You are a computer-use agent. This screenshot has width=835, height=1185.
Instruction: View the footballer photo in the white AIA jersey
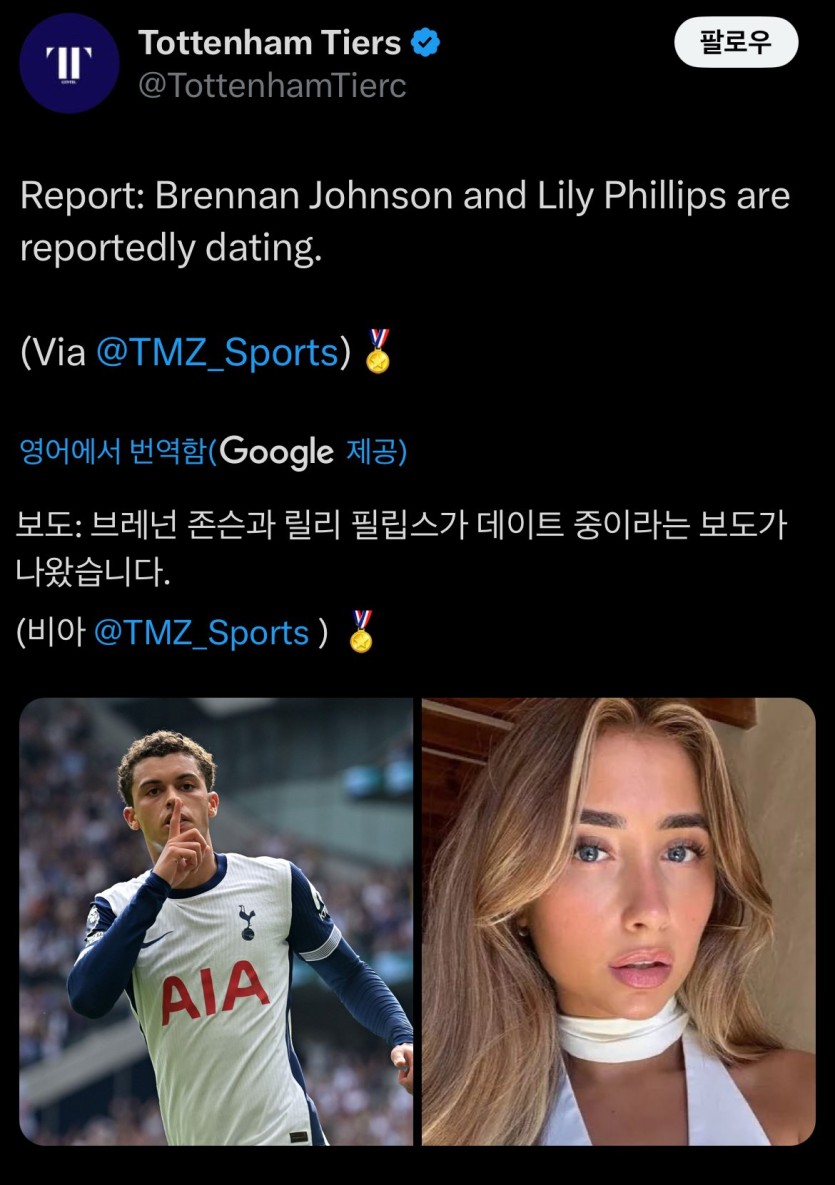[216, 921]
